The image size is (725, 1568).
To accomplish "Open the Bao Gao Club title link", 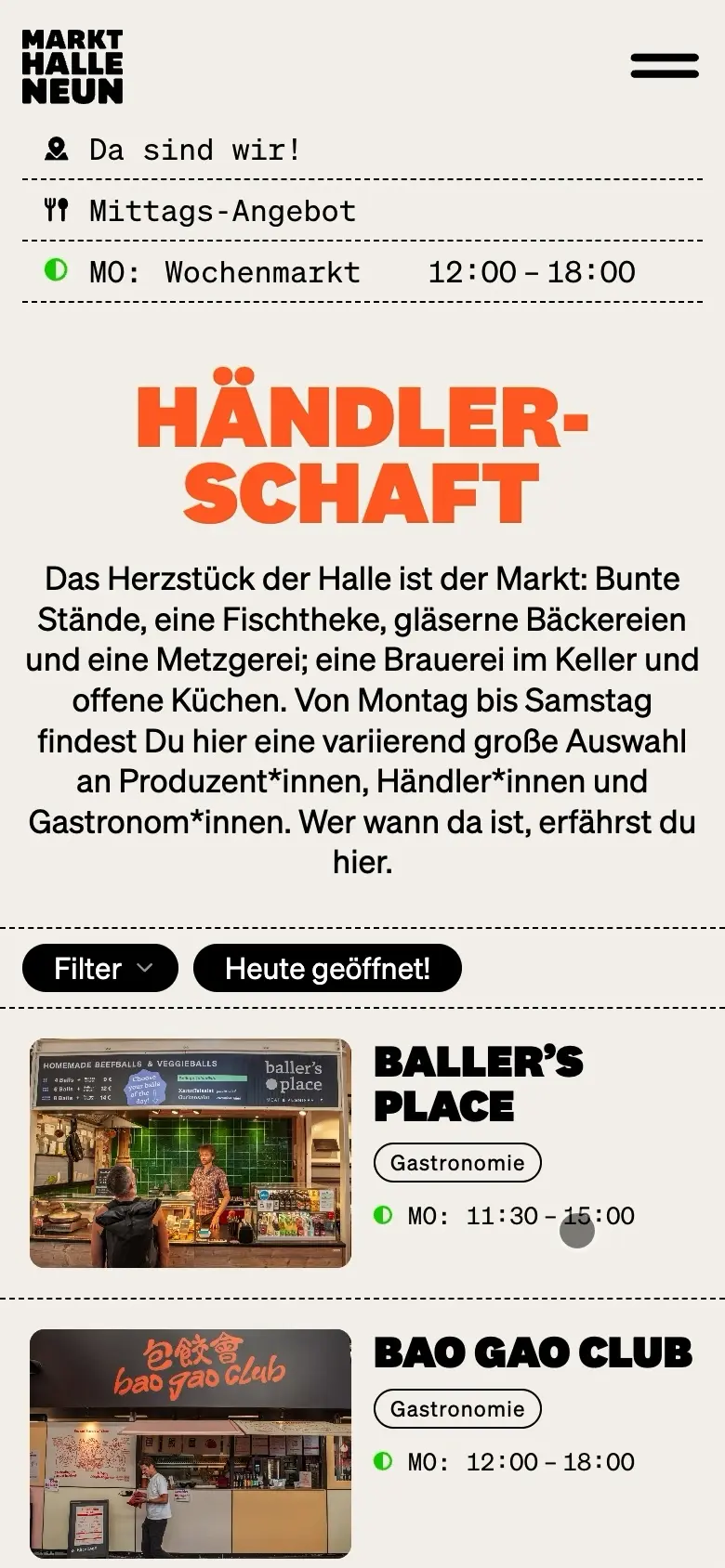I will tap(533, 1352).
